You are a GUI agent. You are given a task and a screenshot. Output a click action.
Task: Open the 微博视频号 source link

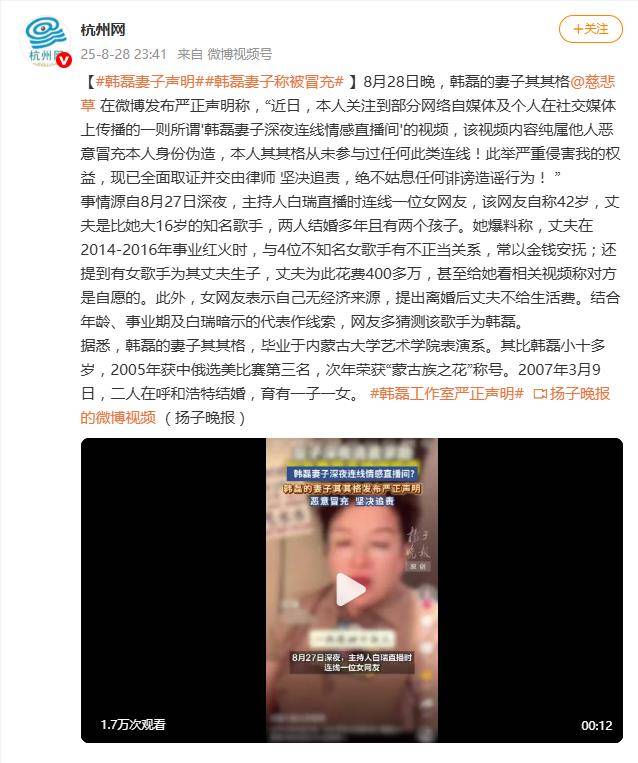239,54
